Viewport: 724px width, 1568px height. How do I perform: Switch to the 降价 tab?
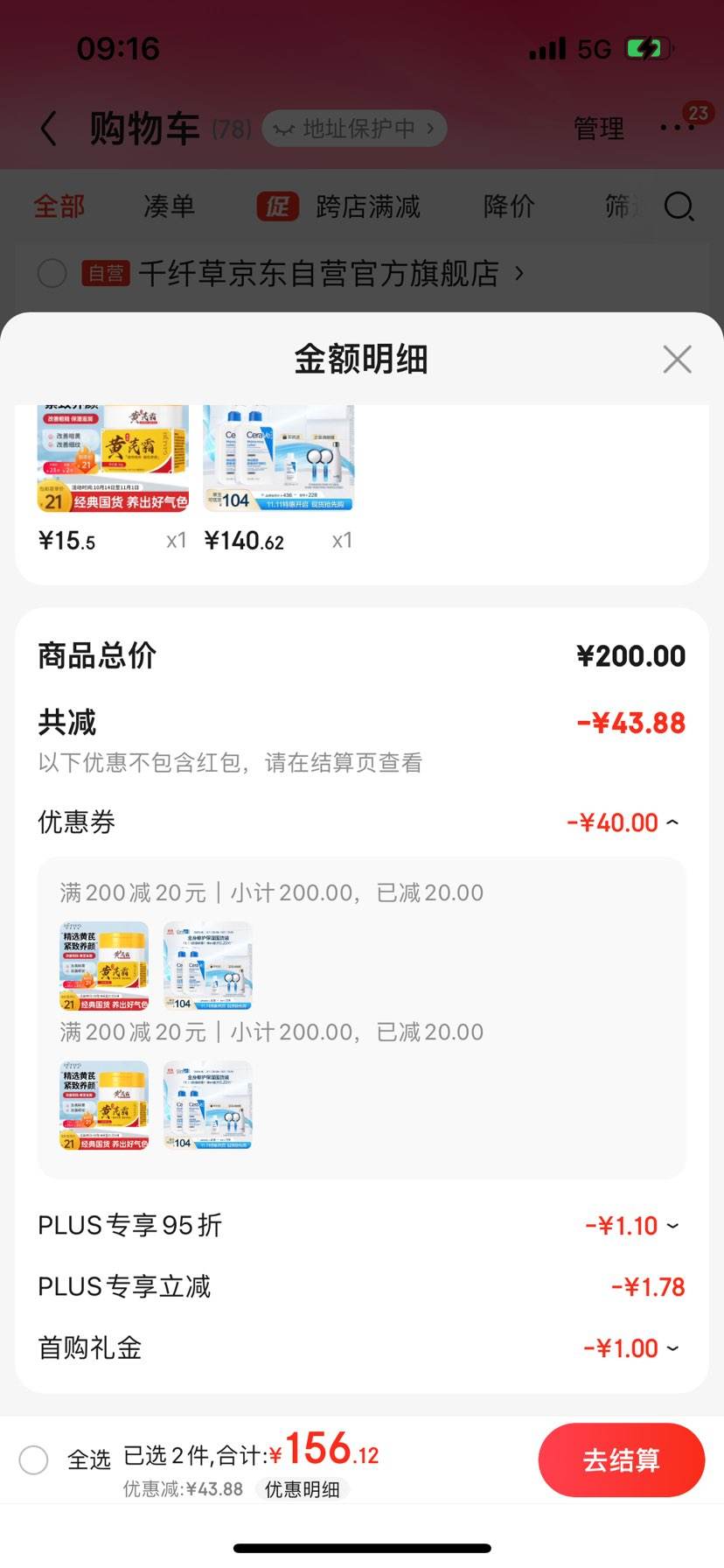coord(507,206)
